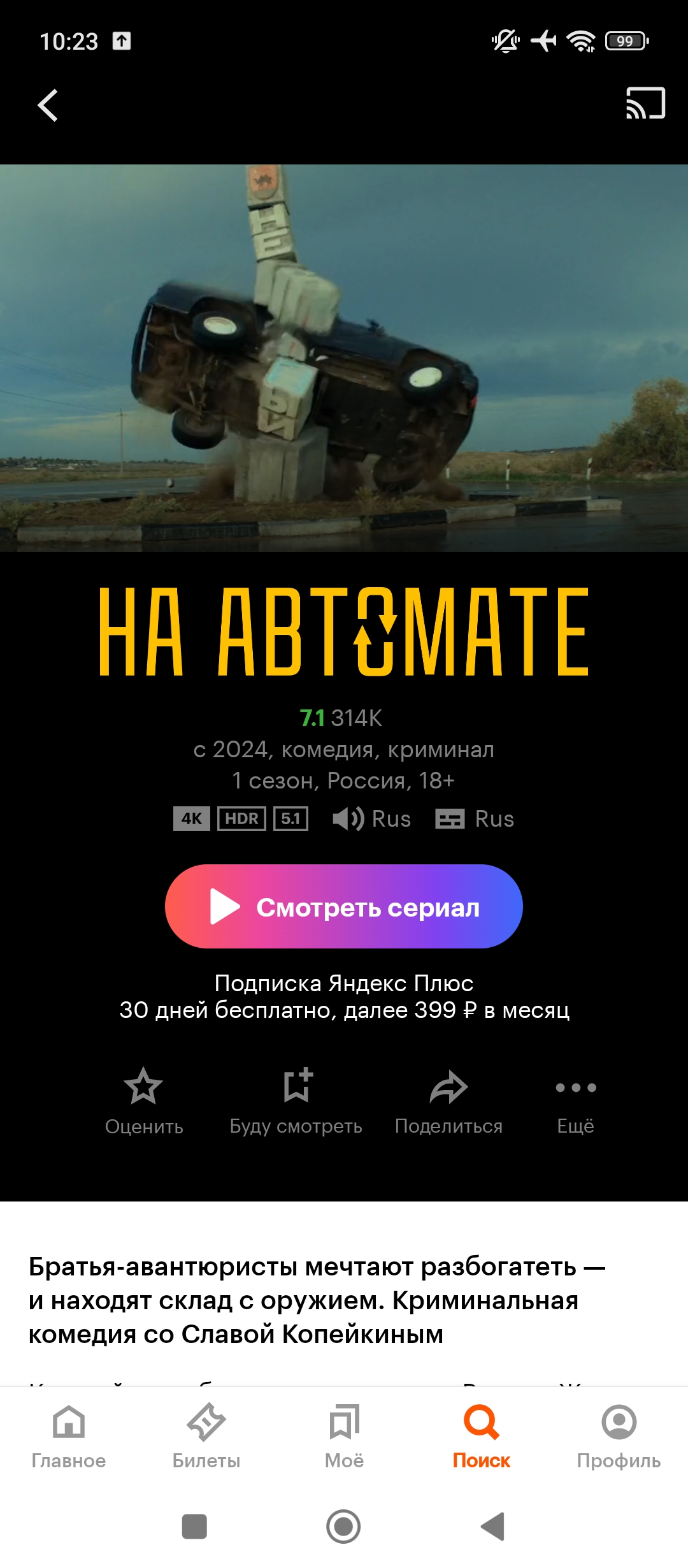The image size is (688, 1568).
Task: Share the series via Поделиться
Action: coord(449,1101)
